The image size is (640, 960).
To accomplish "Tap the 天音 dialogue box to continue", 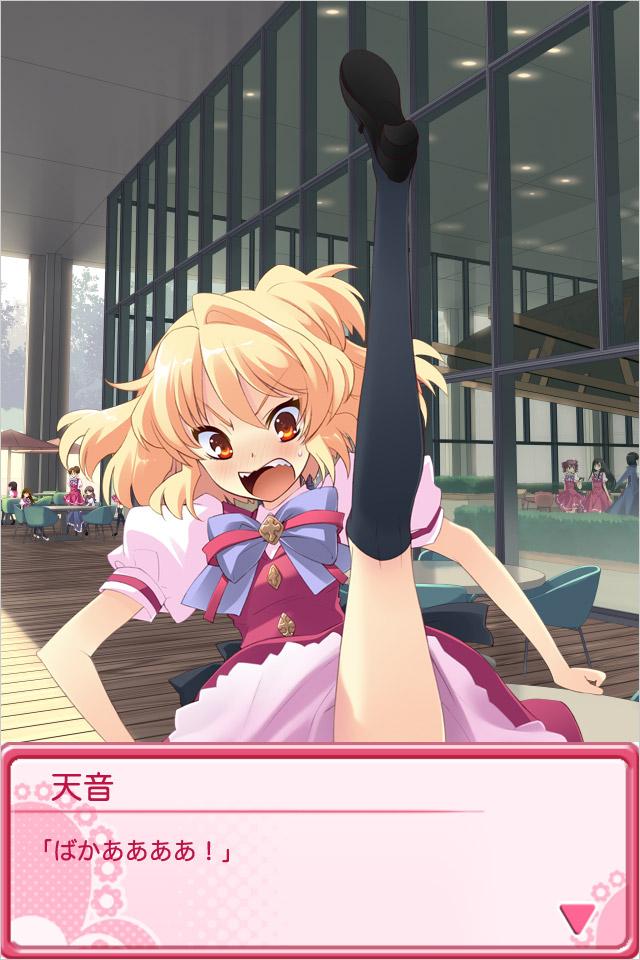I will (320, 850).
